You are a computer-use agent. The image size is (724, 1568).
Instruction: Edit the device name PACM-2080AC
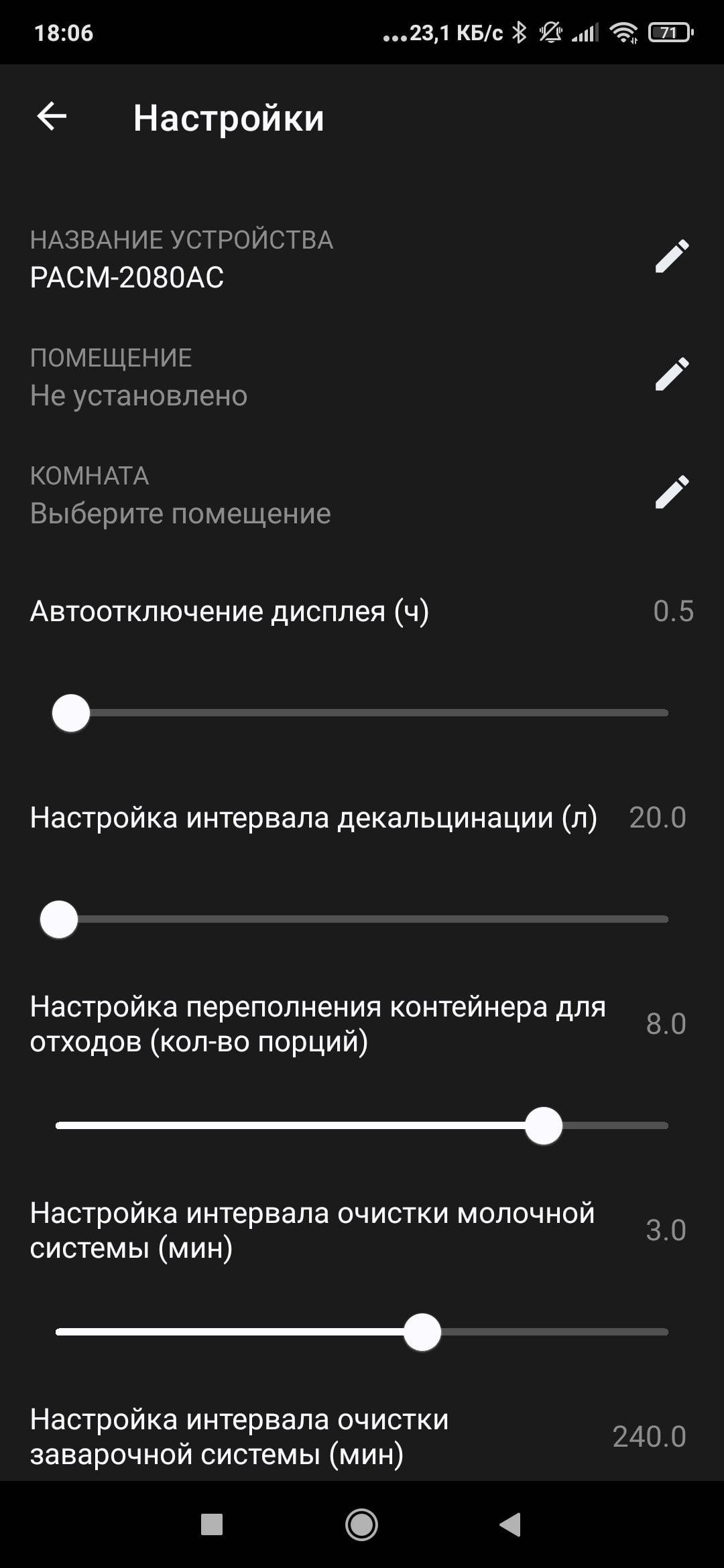coord(672,256)
